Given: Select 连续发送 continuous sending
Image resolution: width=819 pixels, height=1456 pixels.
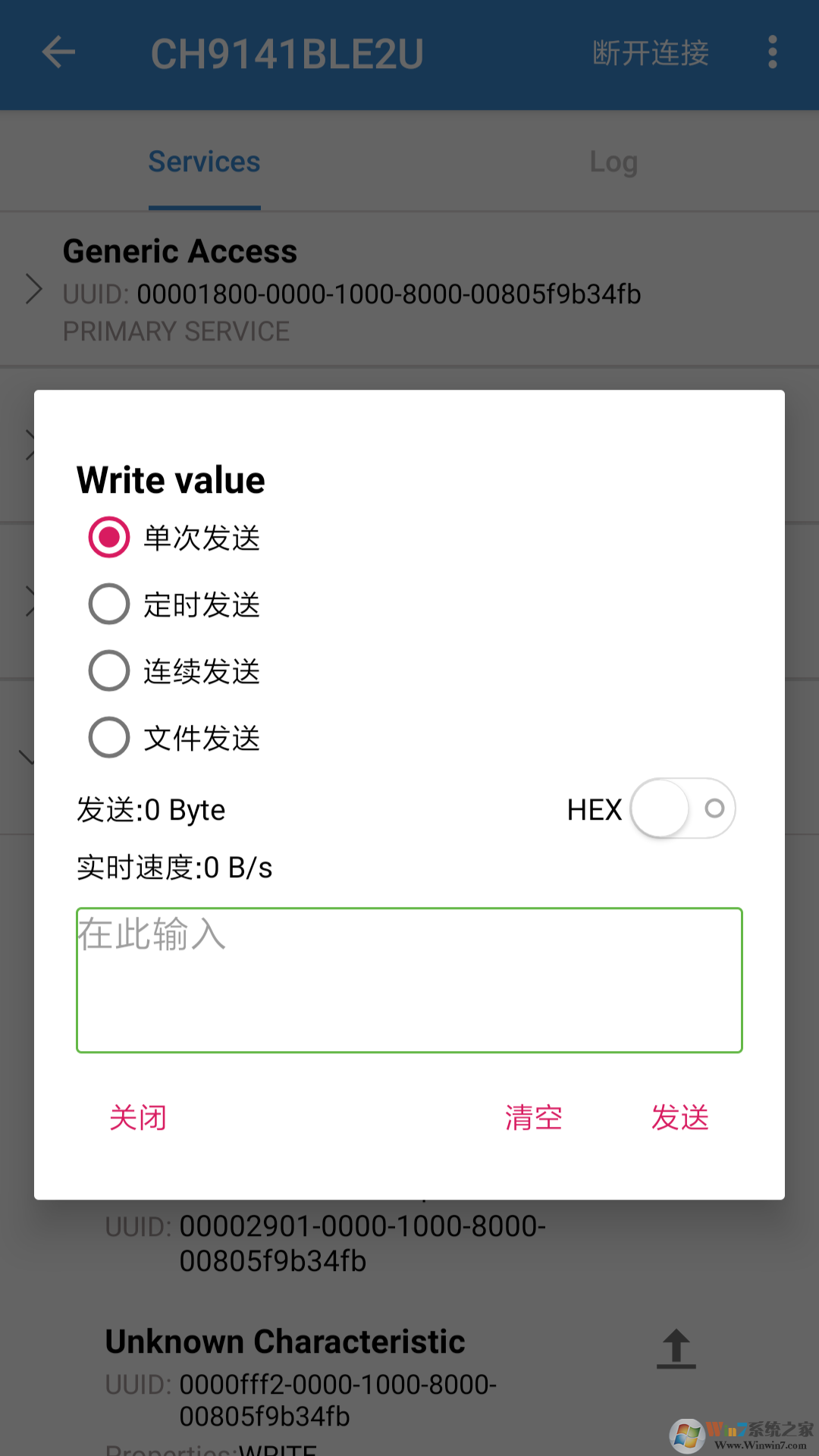Looking at the screenshot, I should pyautogui.click(x=108, y=670).
